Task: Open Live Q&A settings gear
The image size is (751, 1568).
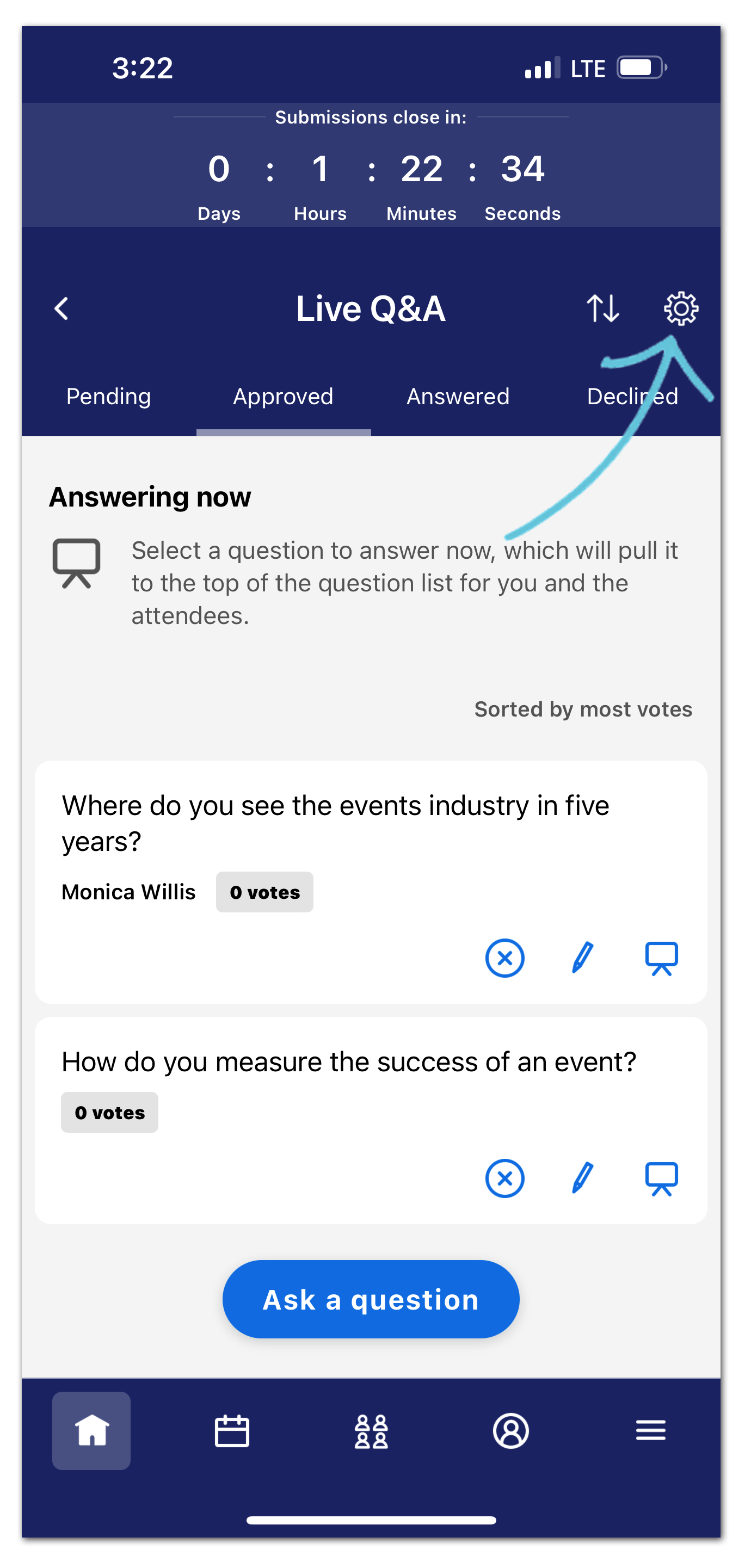Action: 680,308
